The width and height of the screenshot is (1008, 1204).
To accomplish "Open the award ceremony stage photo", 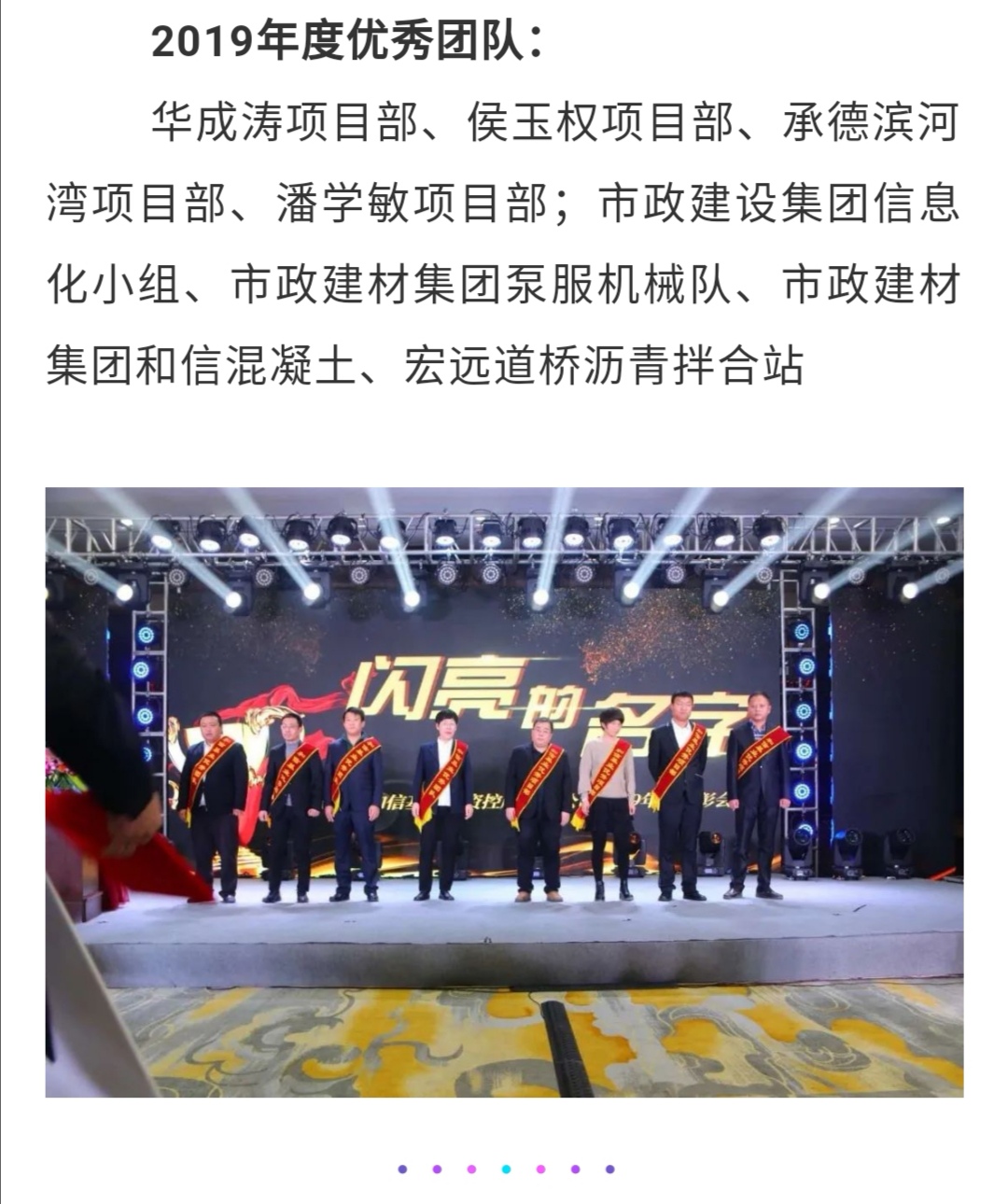I will 504,791.
